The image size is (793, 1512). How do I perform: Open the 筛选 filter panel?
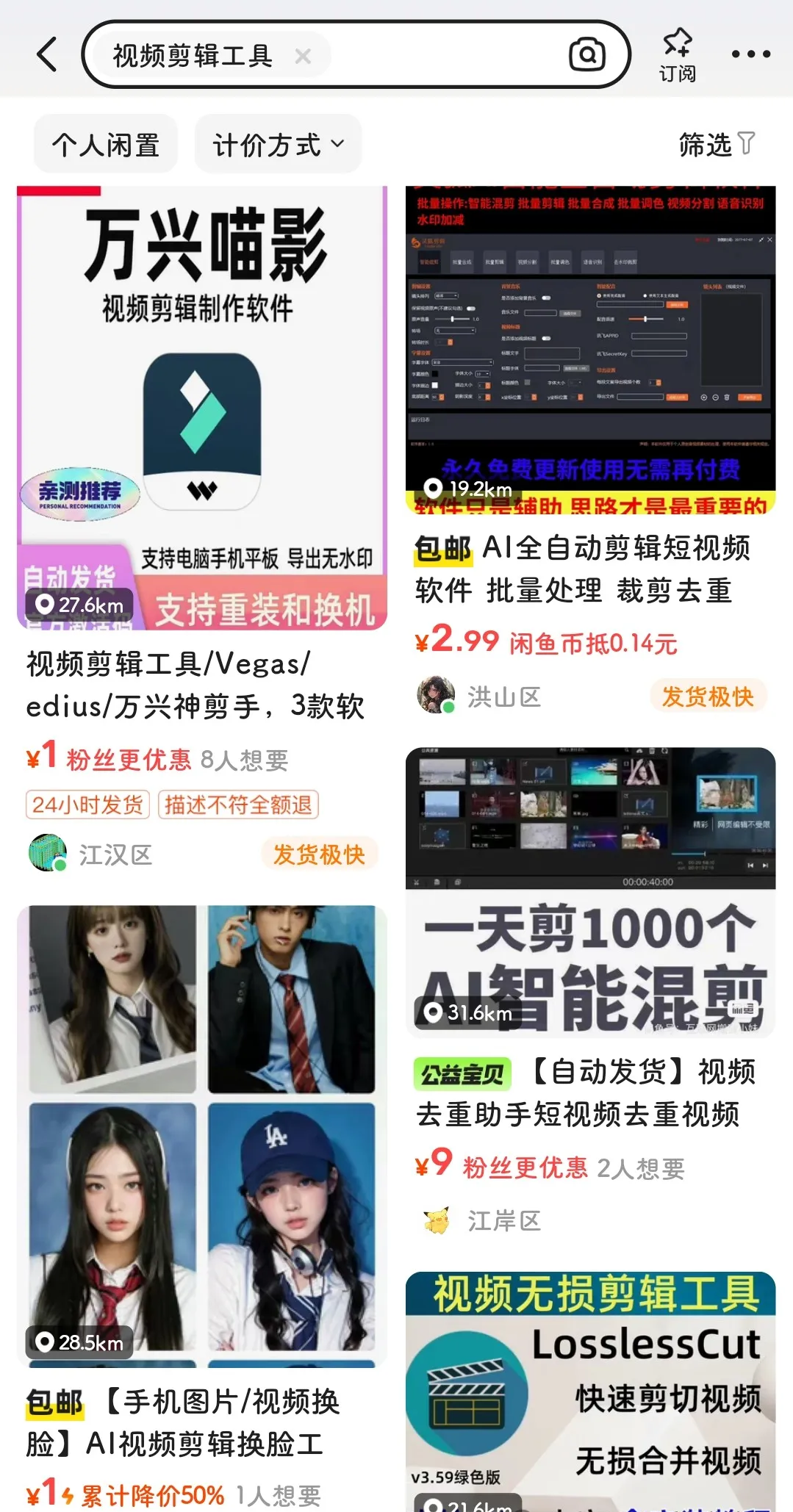click(716, 145)
